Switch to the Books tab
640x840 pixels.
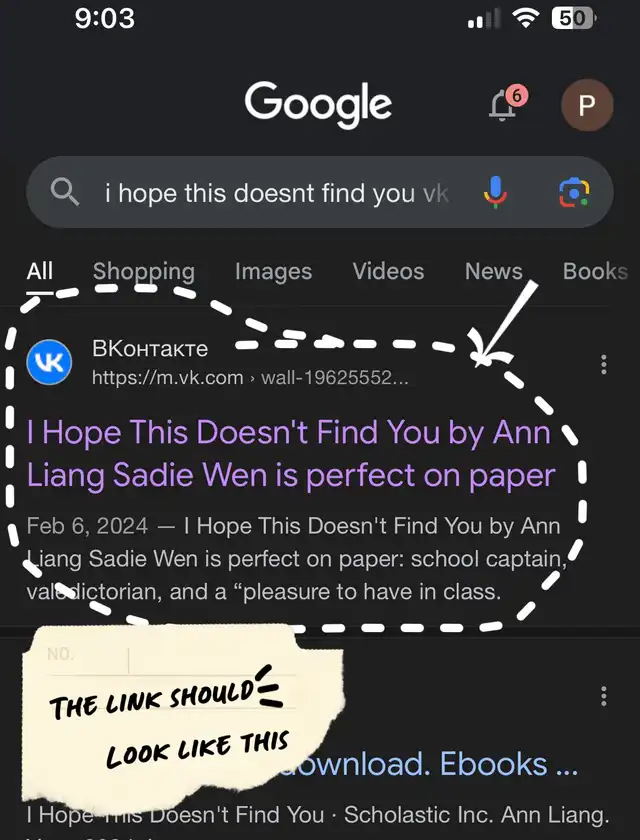595,272
